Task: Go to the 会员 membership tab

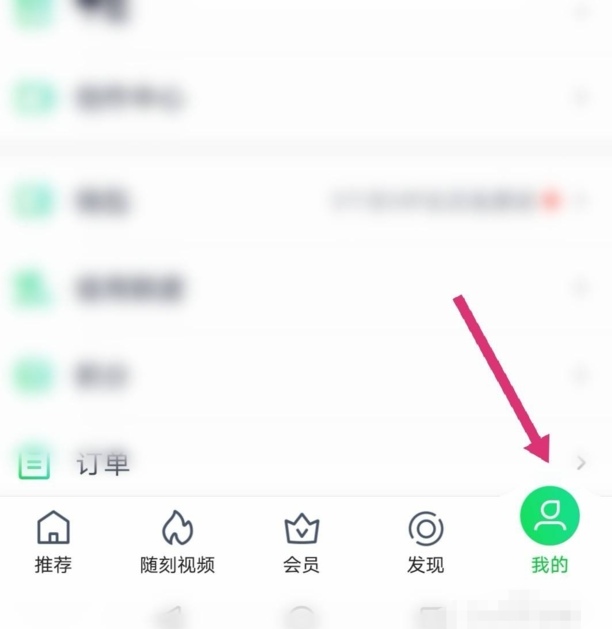Action: [301, 541]
